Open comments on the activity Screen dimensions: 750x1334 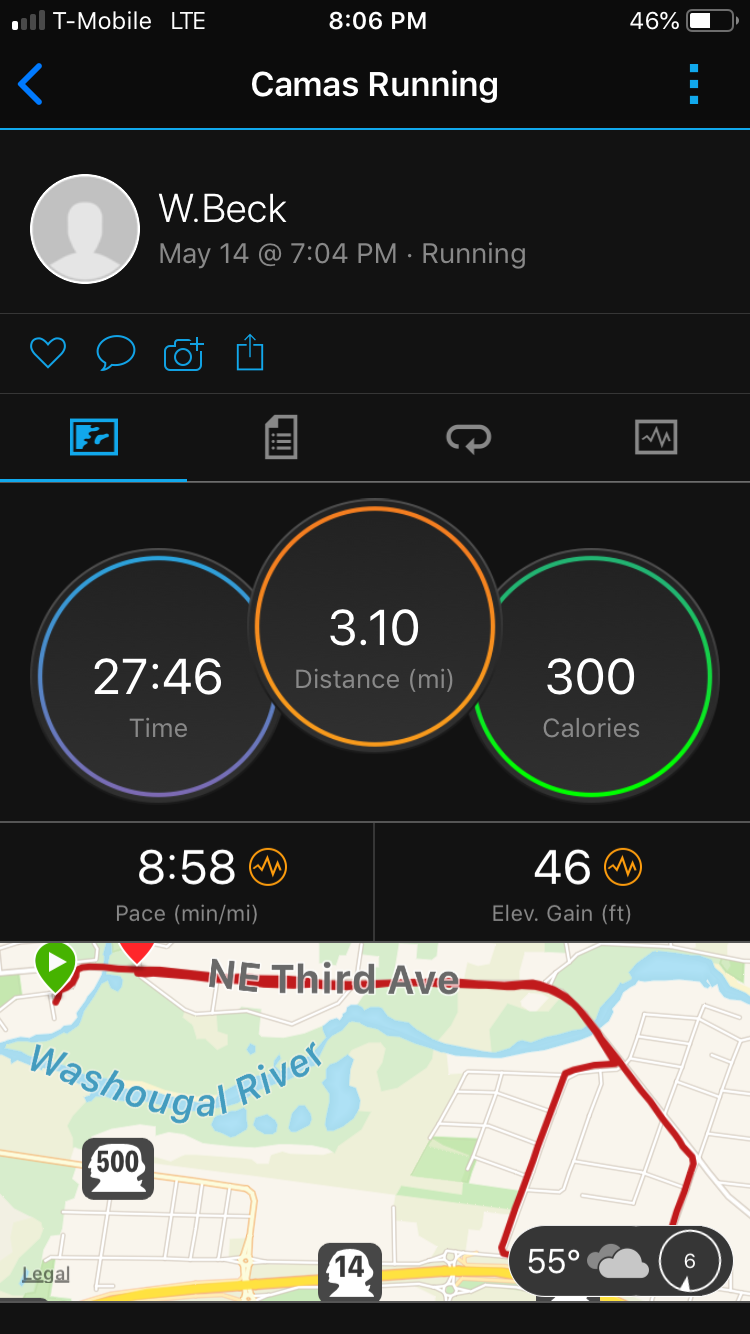[115, 353]
